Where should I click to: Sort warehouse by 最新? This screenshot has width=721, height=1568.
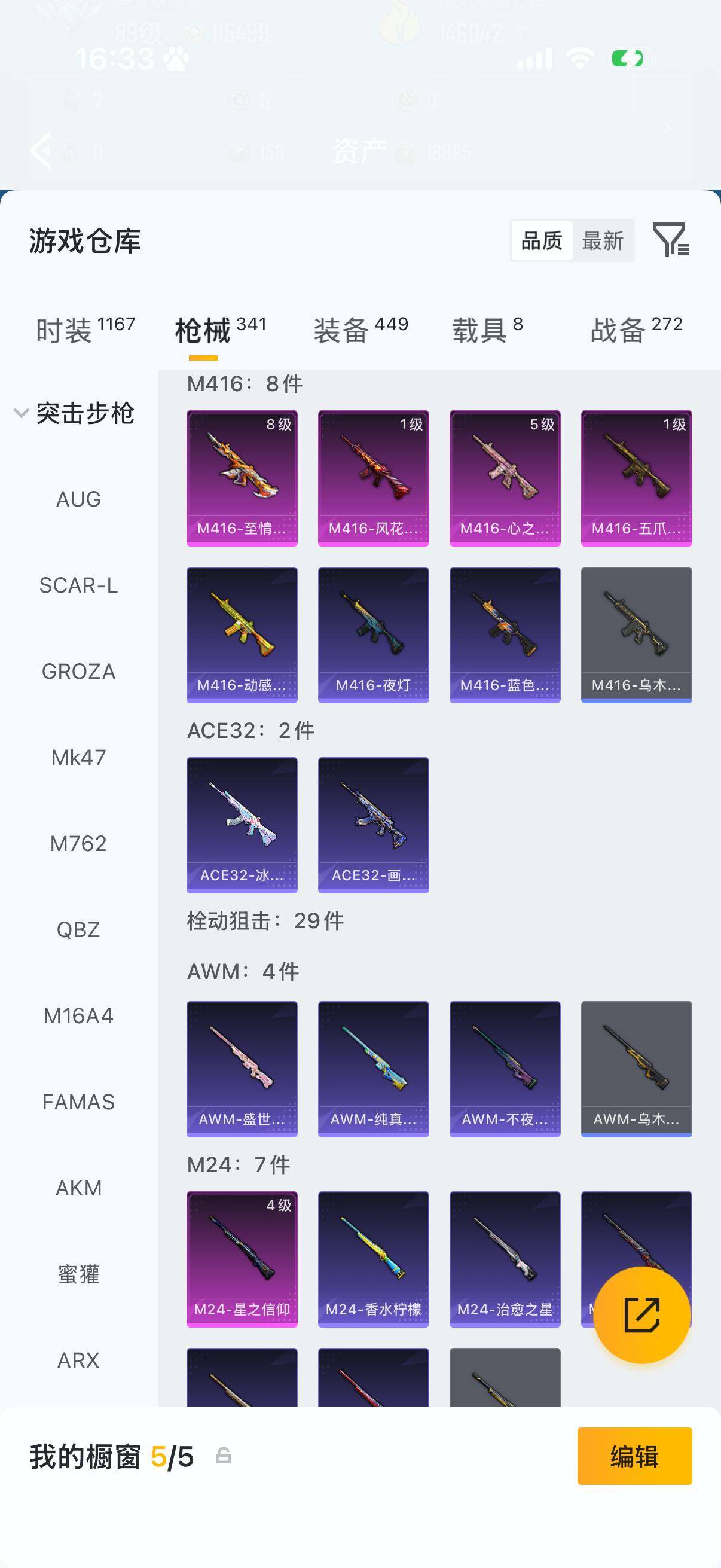[x=603, y=240]
